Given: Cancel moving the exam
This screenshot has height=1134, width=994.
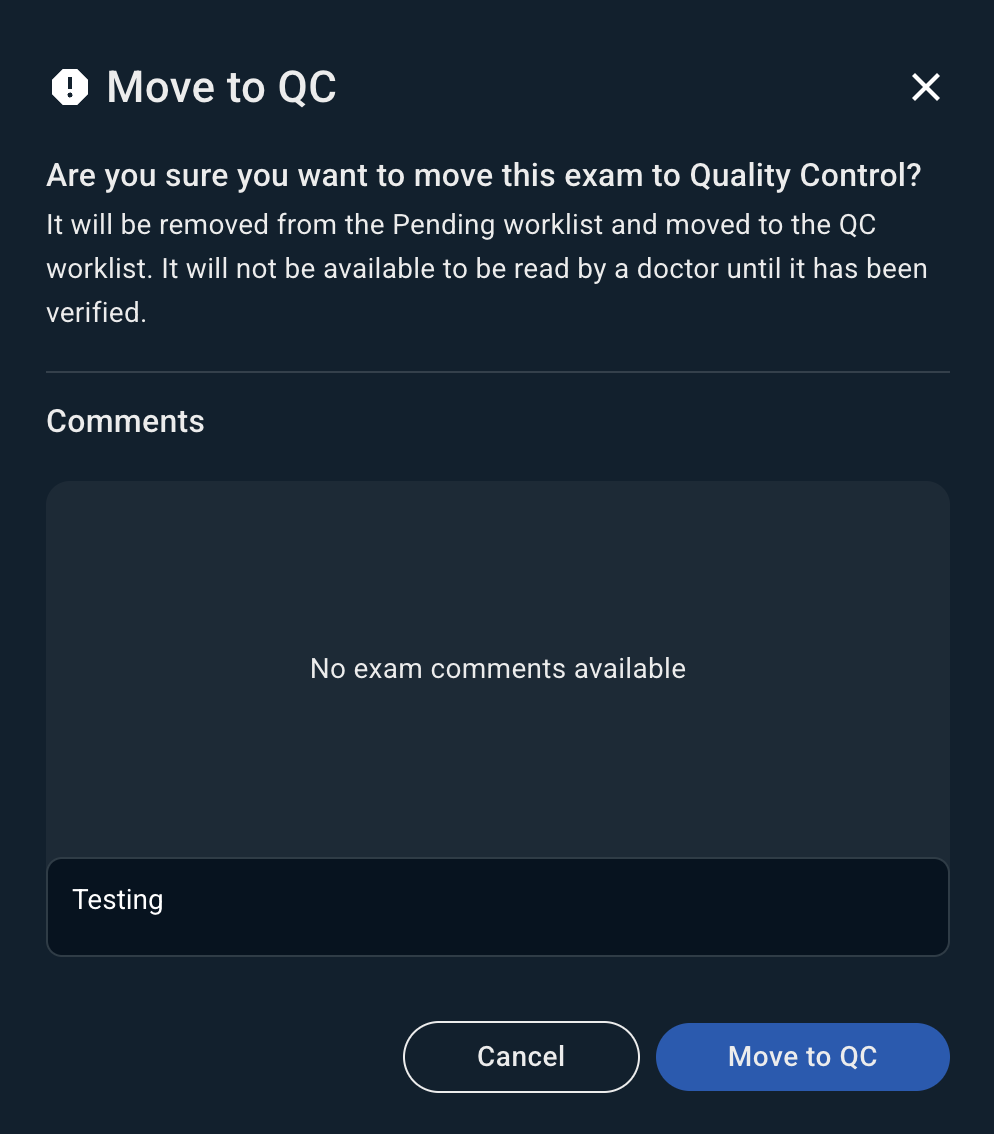Looking at the screenshot, I should (521, 1056).
